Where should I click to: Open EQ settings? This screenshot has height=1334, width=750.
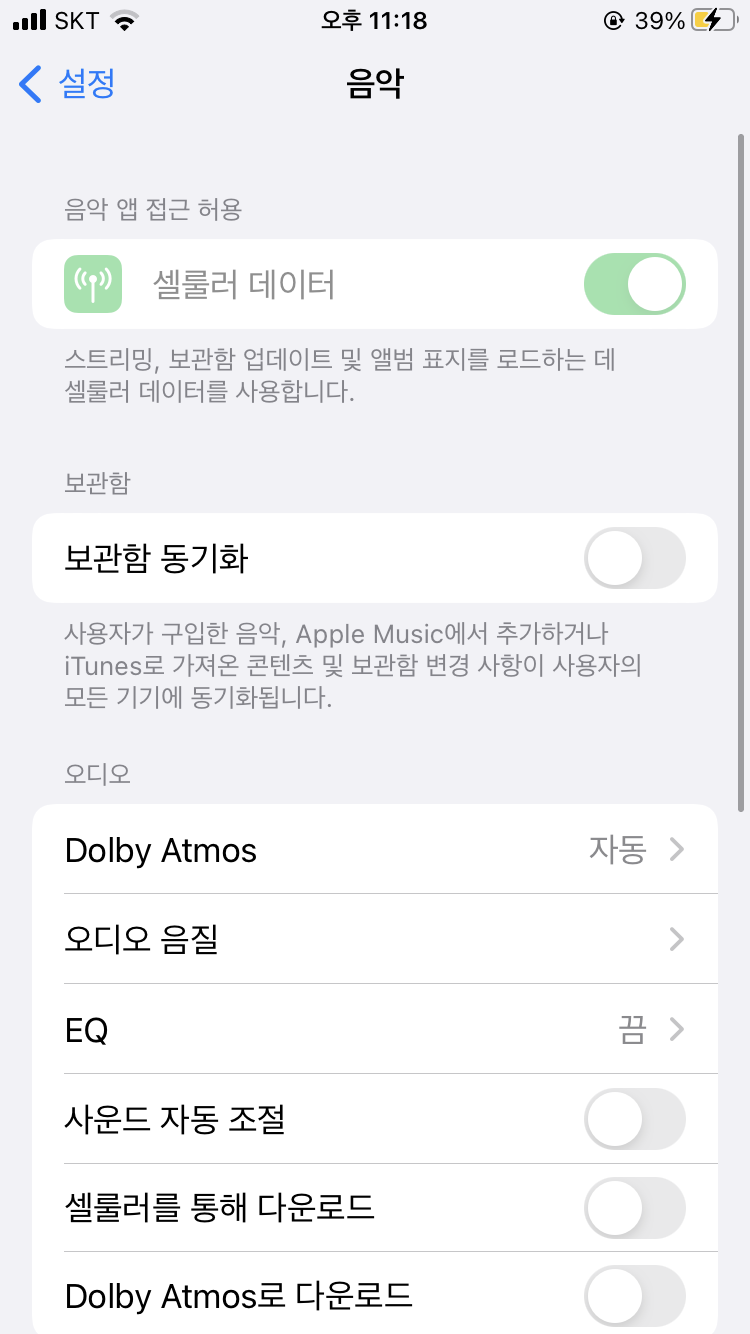tap(374, 1029)
